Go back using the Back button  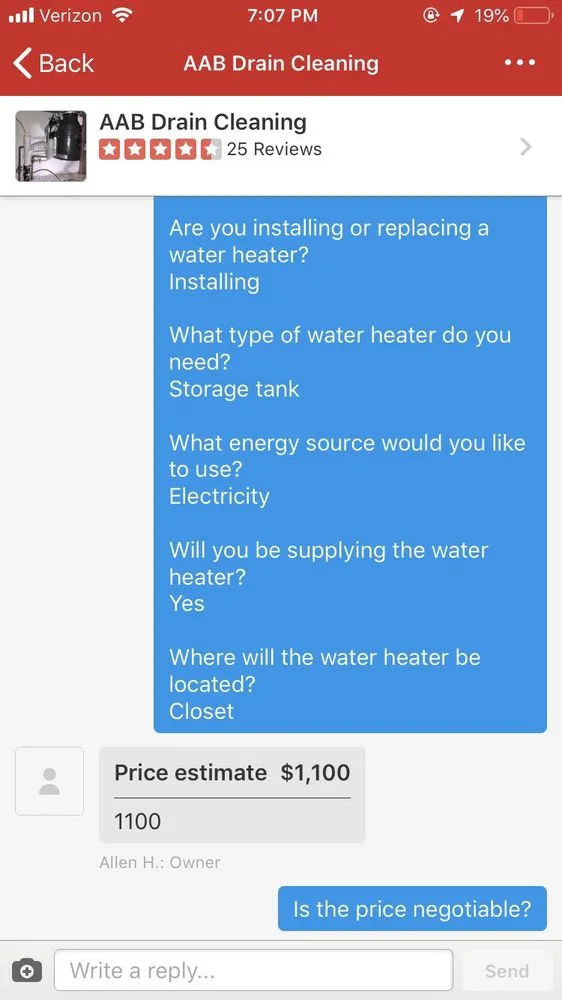tap(54, 63)
